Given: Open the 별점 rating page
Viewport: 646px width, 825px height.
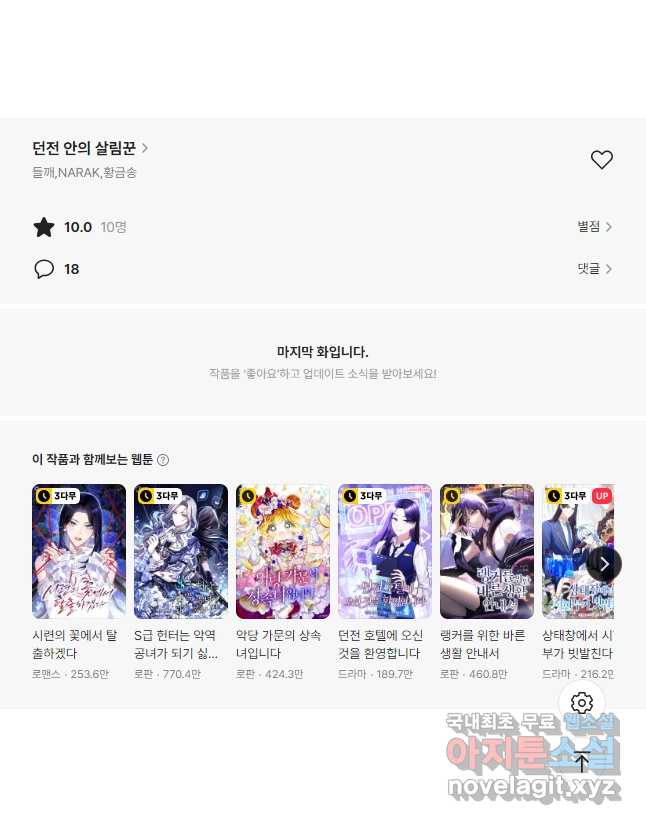Looking at the screenshot, I should tap(594, 227).
